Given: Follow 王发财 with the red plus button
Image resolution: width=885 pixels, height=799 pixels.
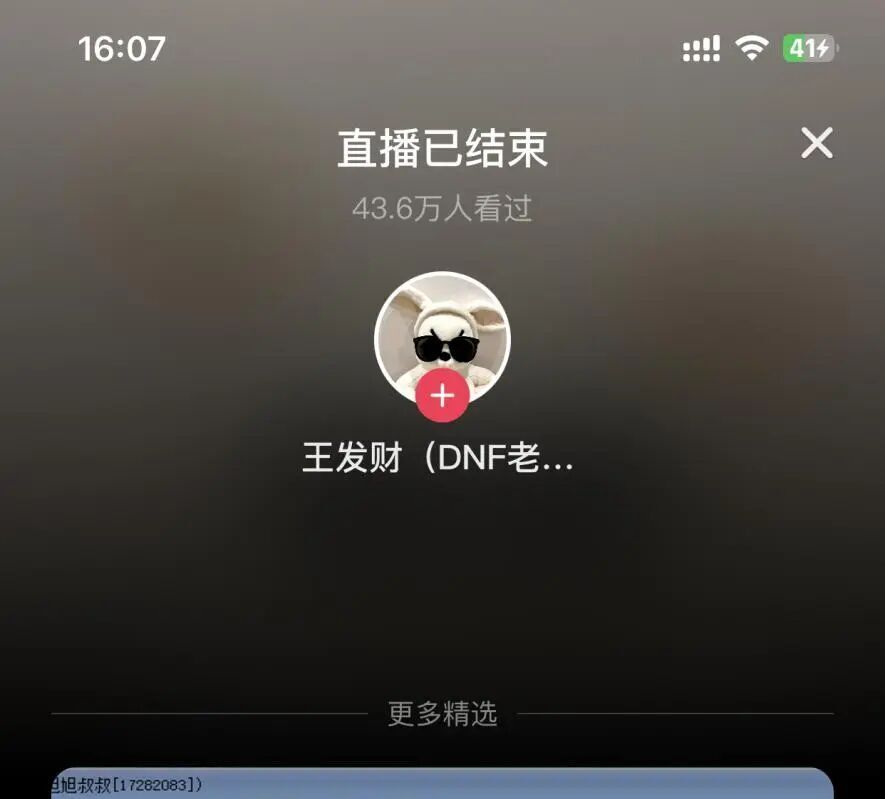Looking at the screenshot, I should coord(442,395).
